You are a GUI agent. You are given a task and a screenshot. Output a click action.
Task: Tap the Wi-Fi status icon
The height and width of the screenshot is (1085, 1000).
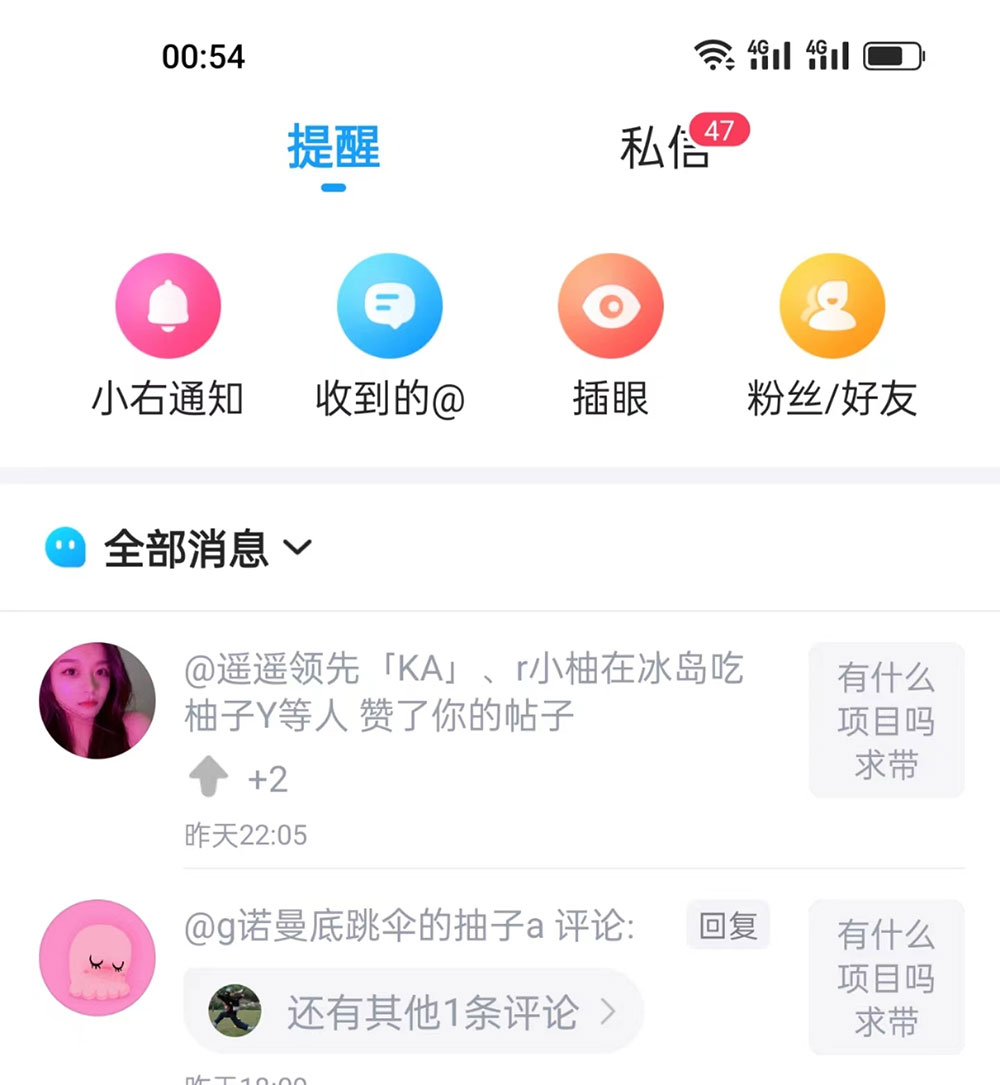pos(714,57)
